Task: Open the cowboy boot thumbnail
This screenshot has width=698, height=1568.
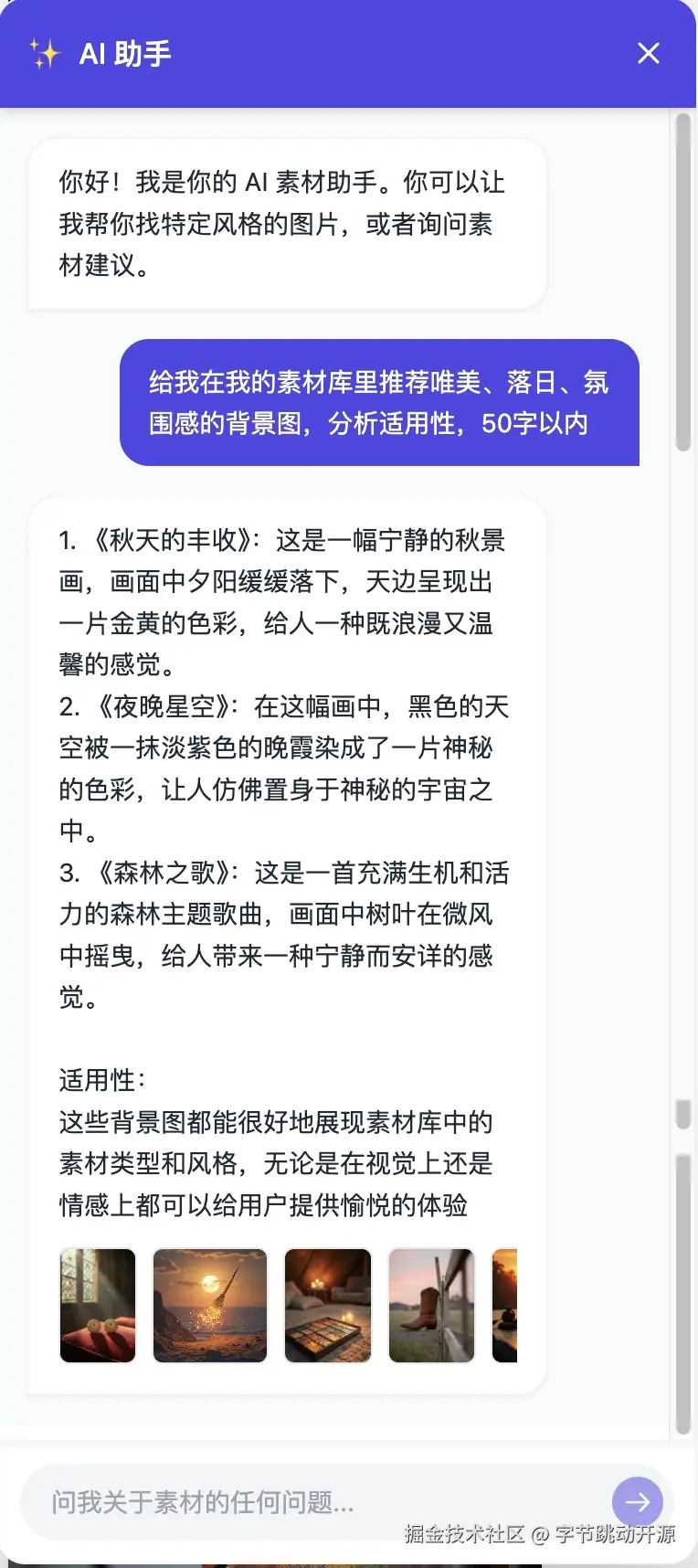Action: click(431, 1305)
